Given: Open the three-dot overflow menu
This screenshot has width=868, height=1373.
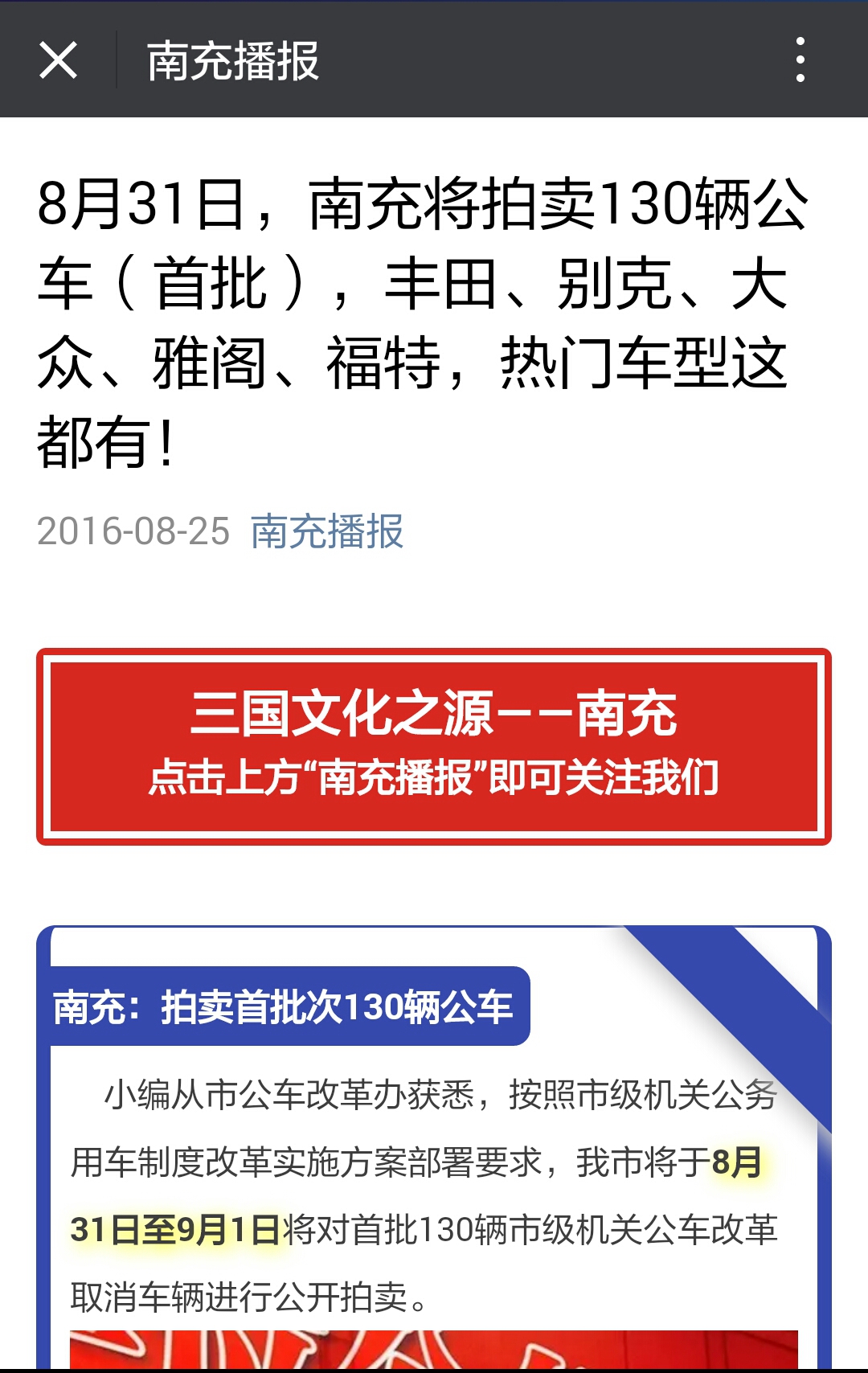Looking at the screenshot, I should tap(800, 59).
